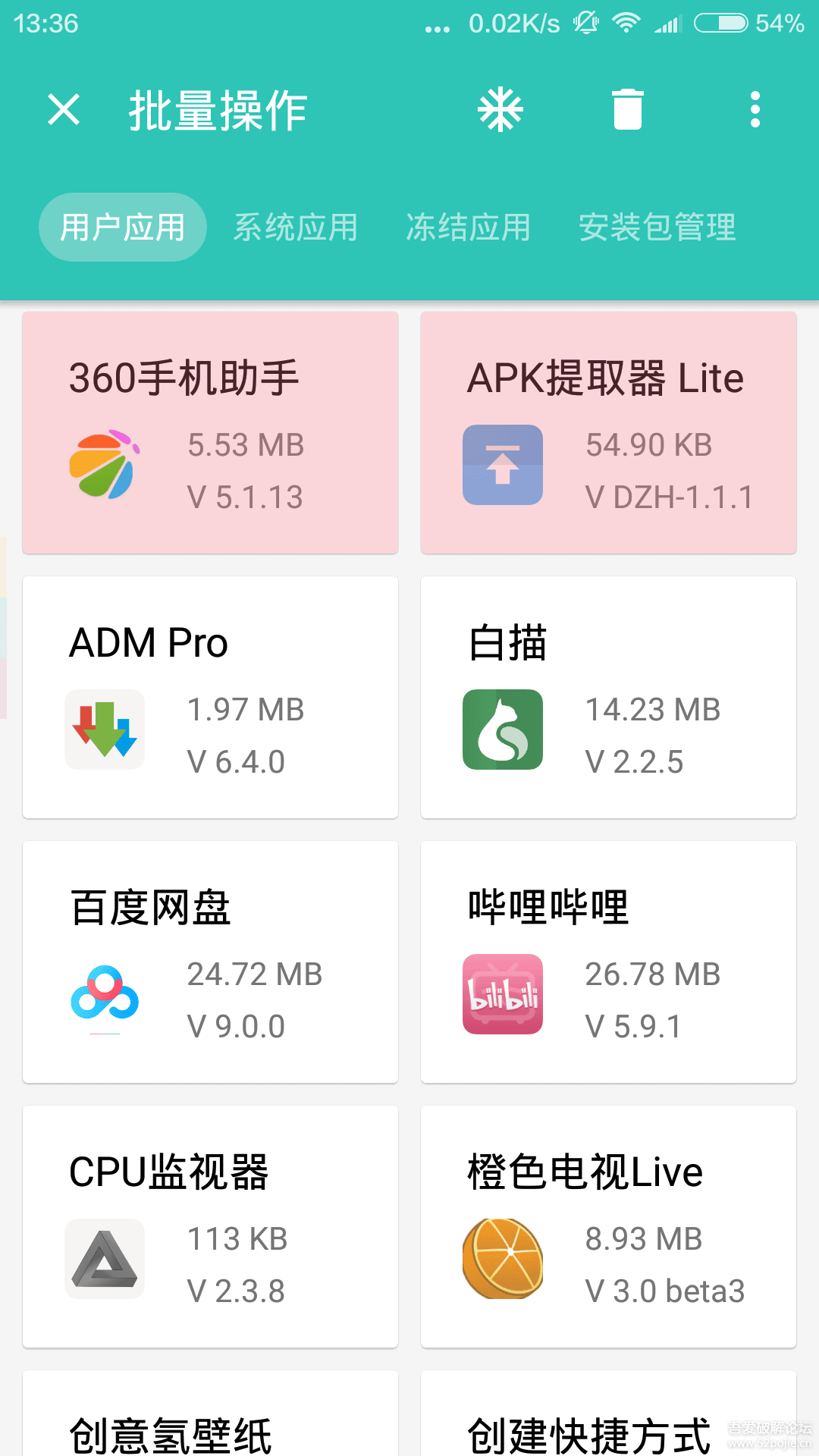This screenshot has height=1456, width=819.
Task: Select the 白描 app card
Action: (608, 697)
